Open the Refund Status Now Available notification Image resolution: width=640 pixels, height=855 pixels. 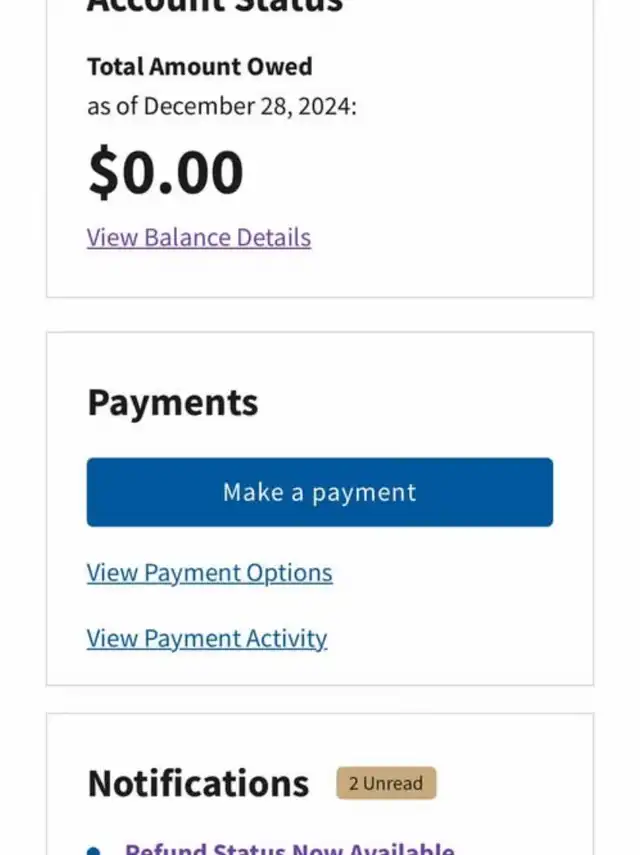click(x=289, y=848)
